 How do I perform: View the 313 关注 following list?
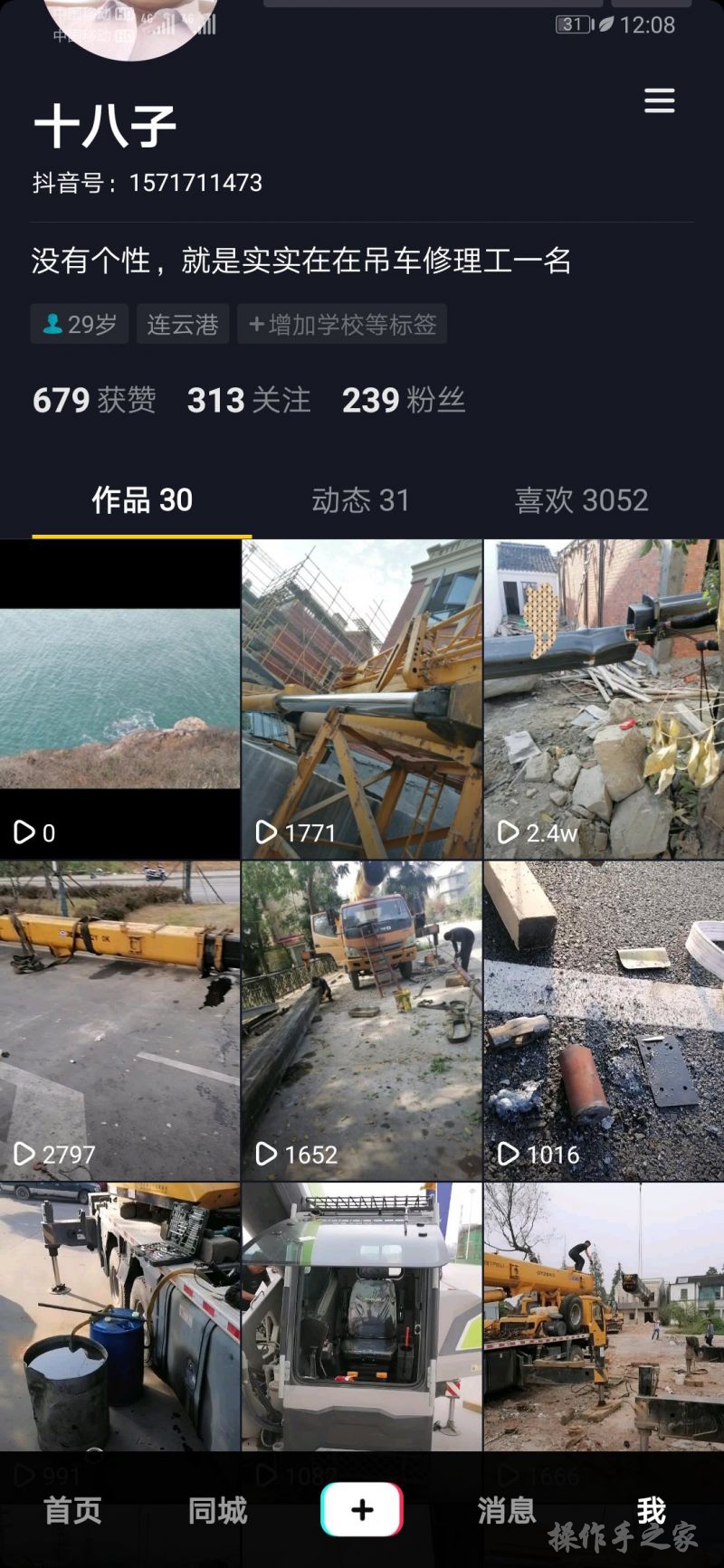[249, 400]
